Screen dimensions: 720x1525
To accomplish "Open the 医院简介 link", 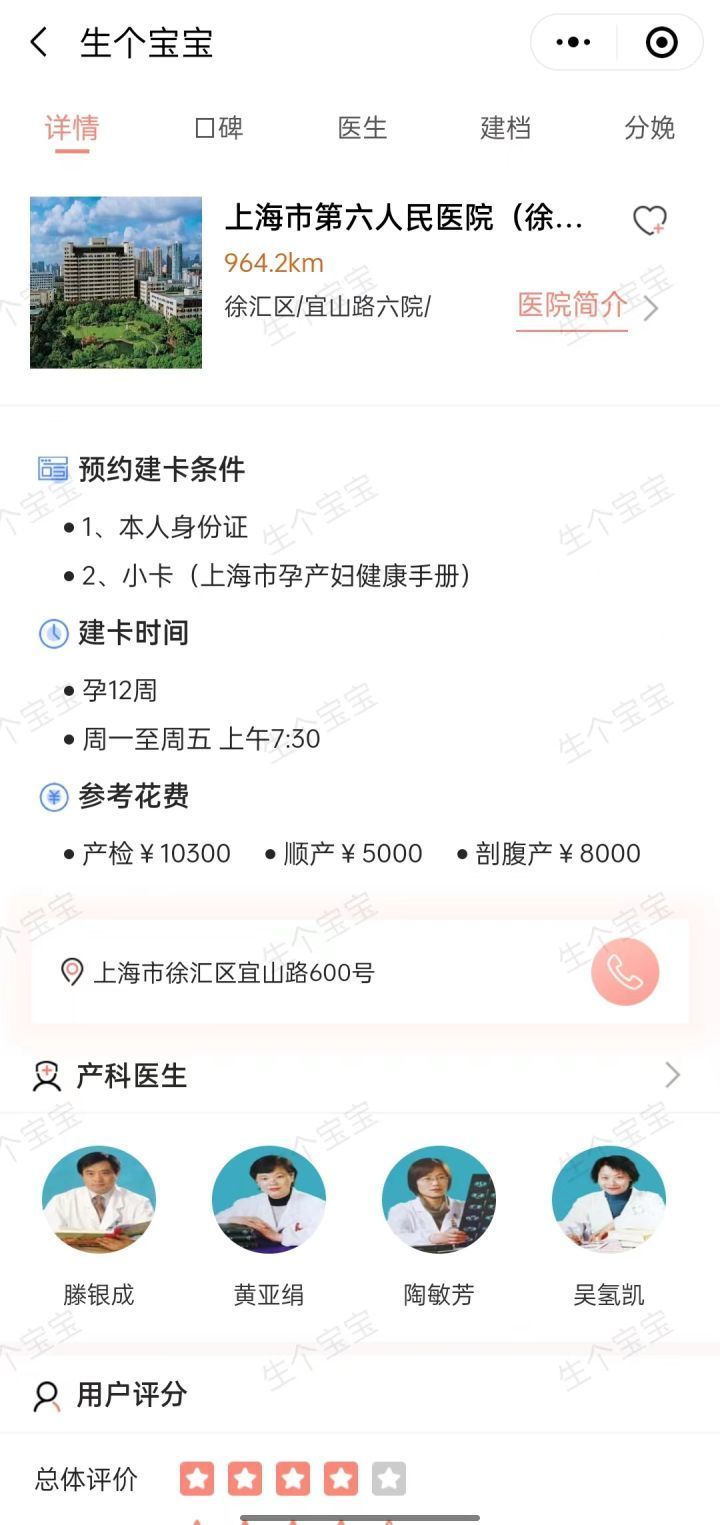I will [588, 305].
